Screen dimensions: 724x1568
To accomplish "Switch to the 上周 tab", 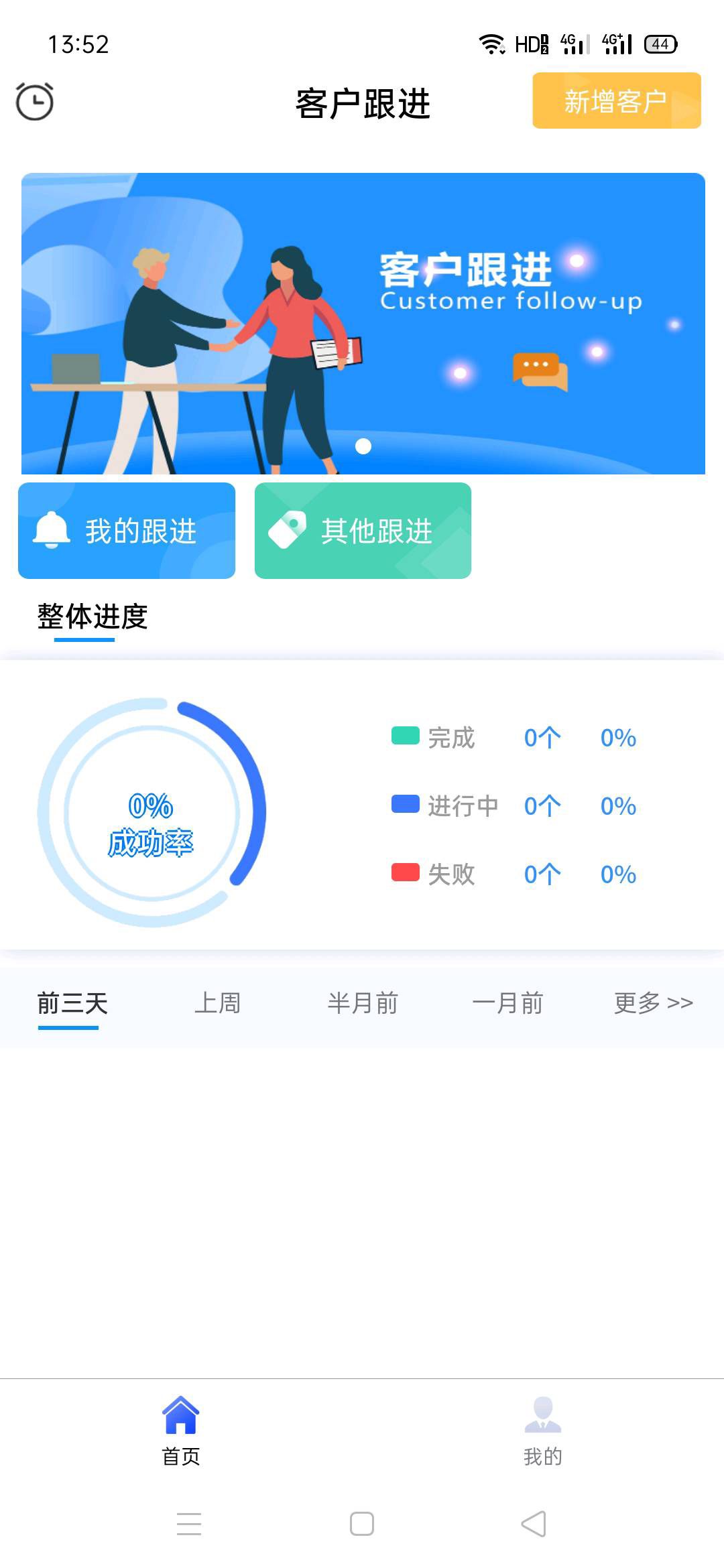I will 217,1003.
